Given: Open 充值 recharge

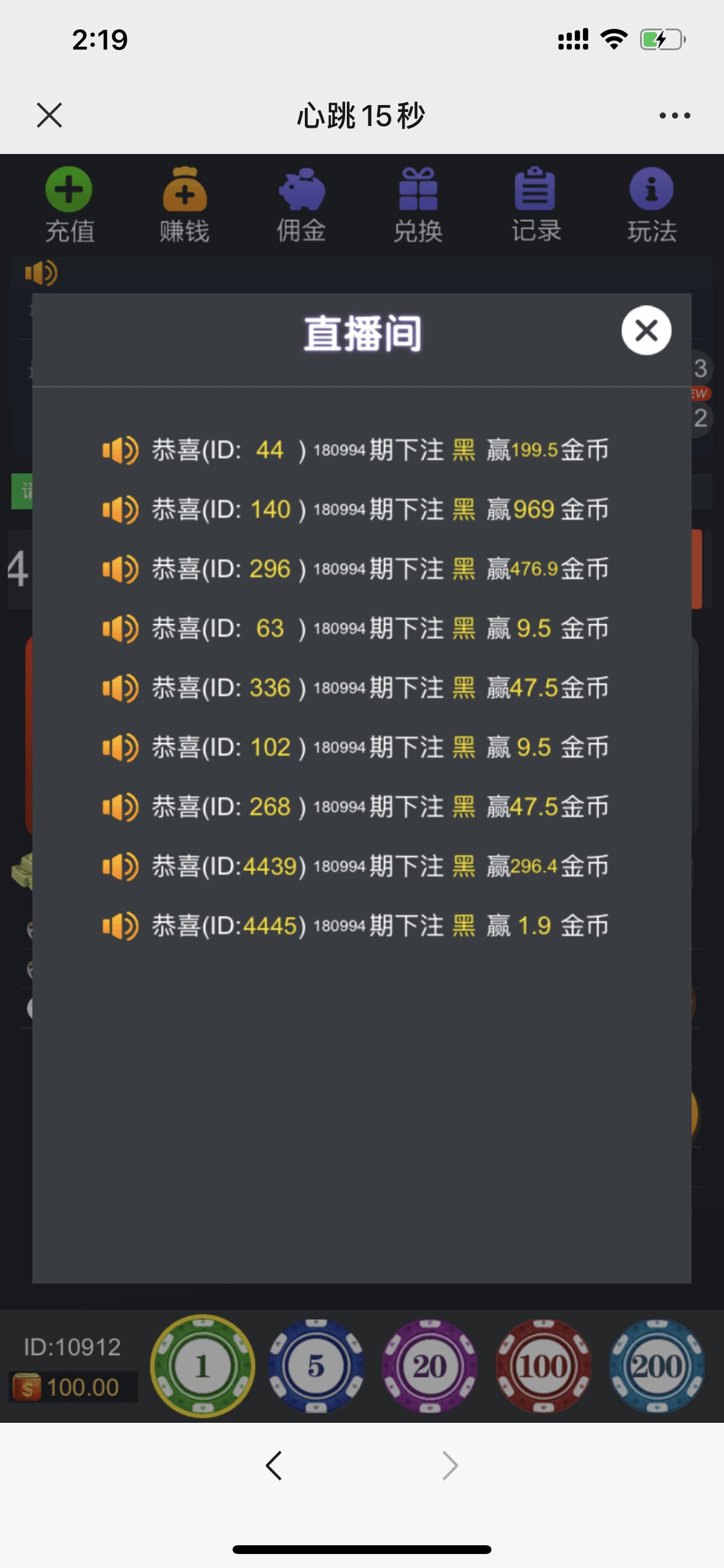Looking at the screenshot, I should tap(69, 206).
